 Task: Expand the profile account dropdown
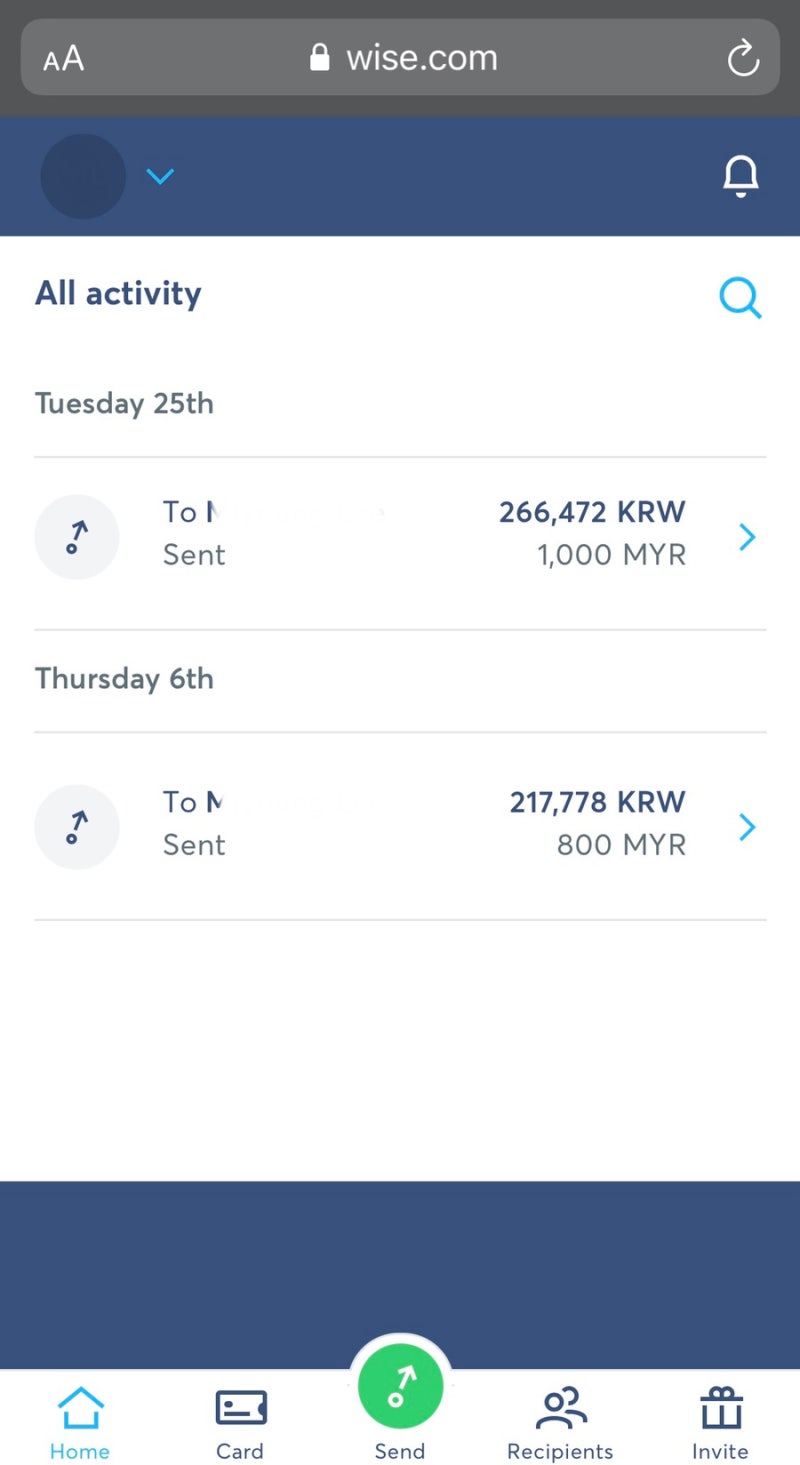click(x=160, y=177)
